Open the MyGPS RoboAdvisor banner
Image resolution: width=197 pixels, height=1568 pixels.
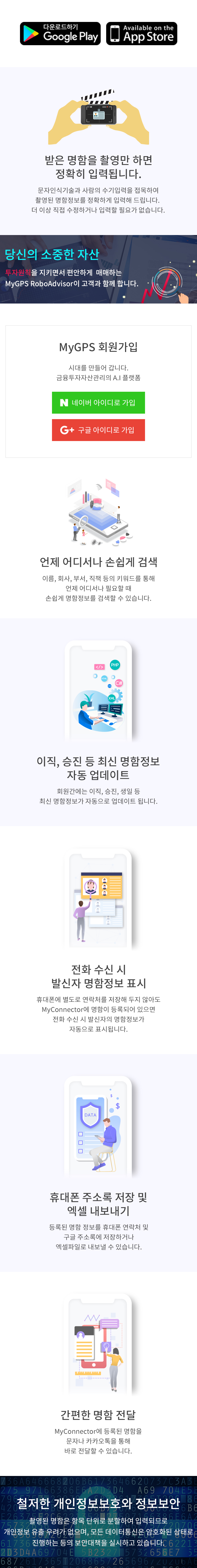click(98, 269)
